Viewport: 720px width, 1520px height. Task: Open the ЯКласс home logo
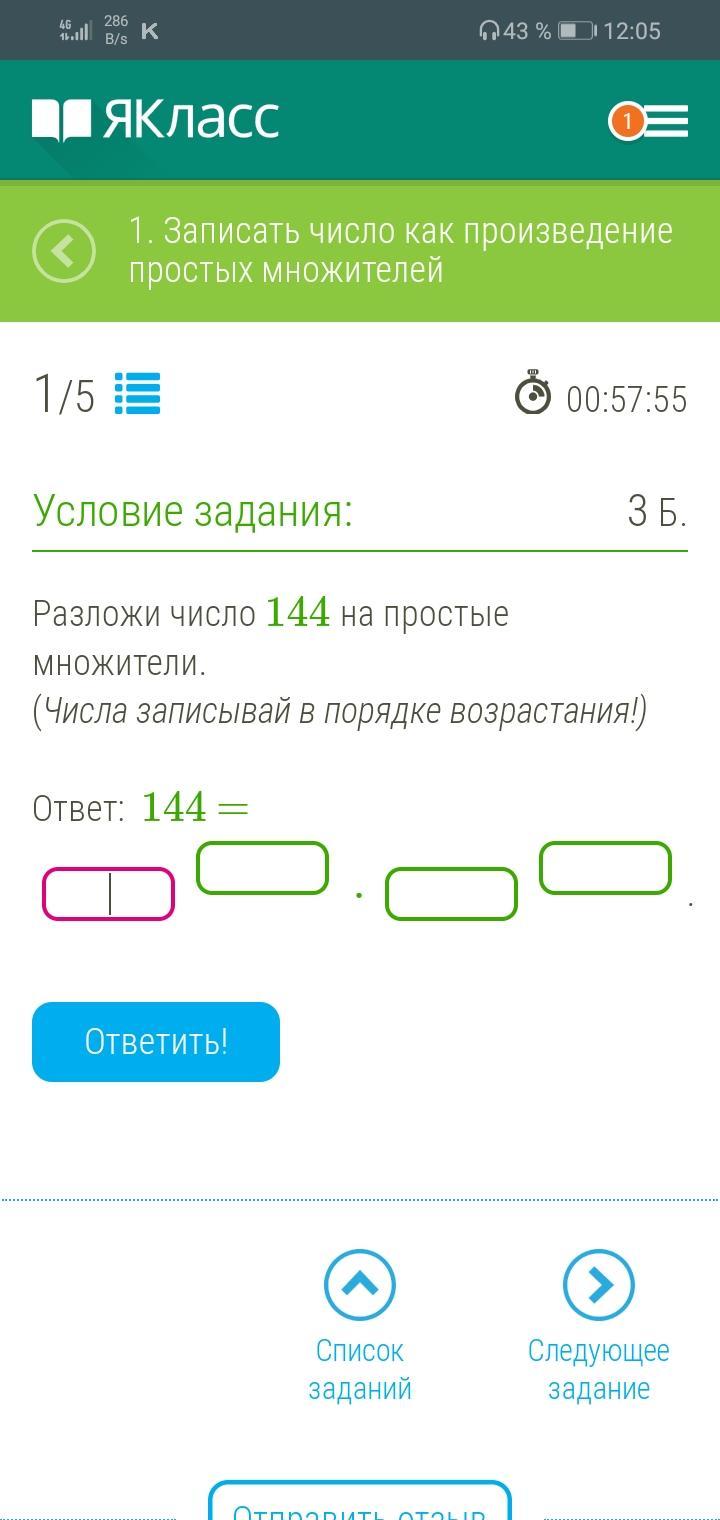(x=156, y=120)
